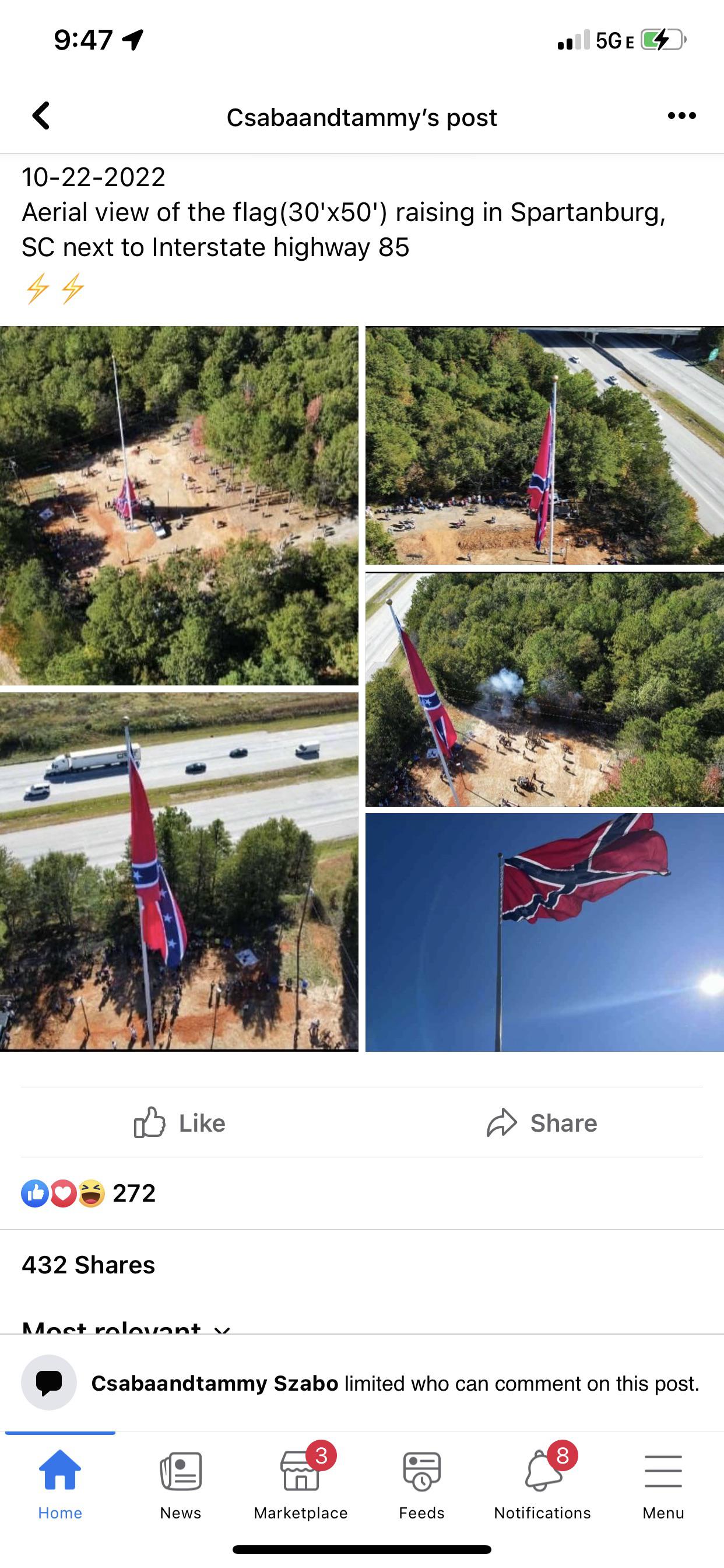Like this post

[x=180, y=1123]
